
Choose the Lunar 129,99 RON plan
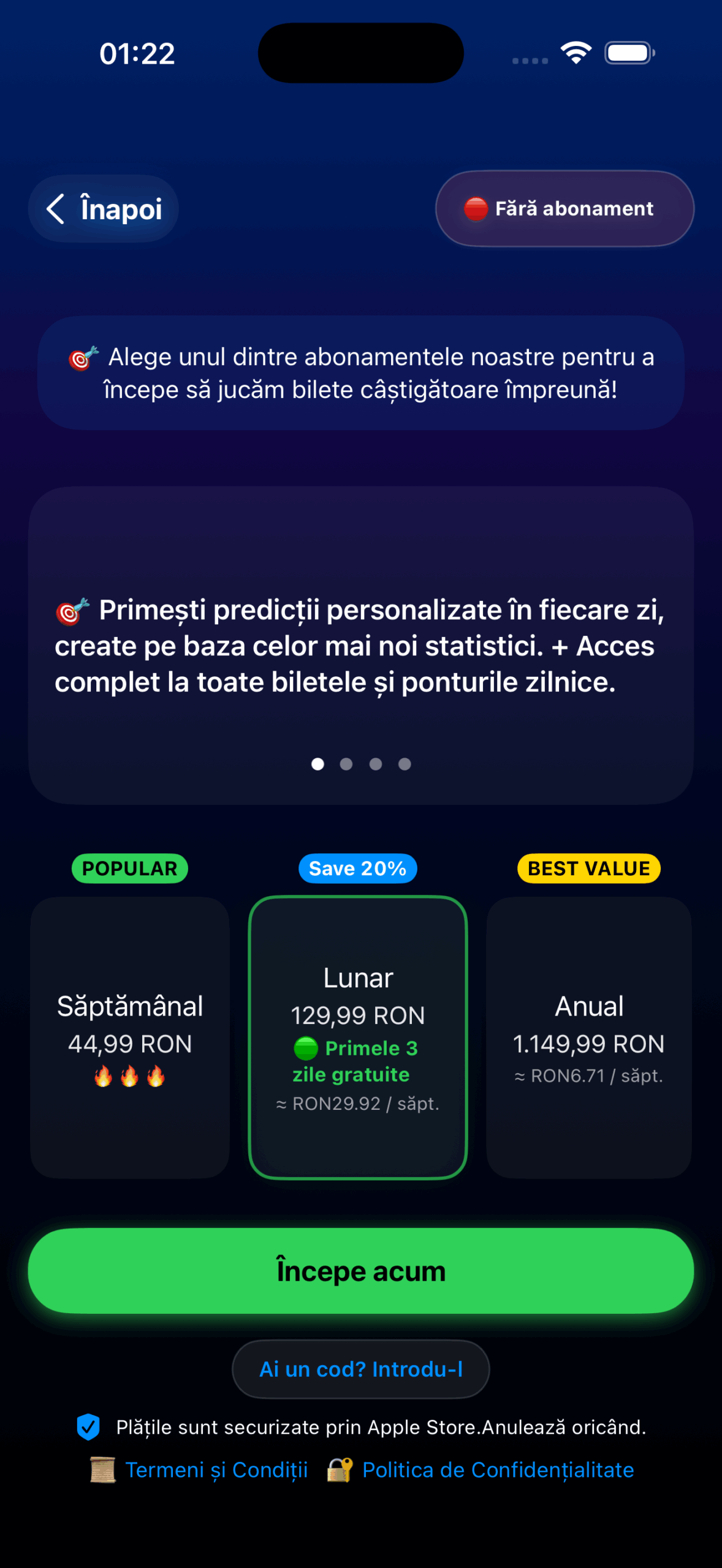coord(358,1036)
